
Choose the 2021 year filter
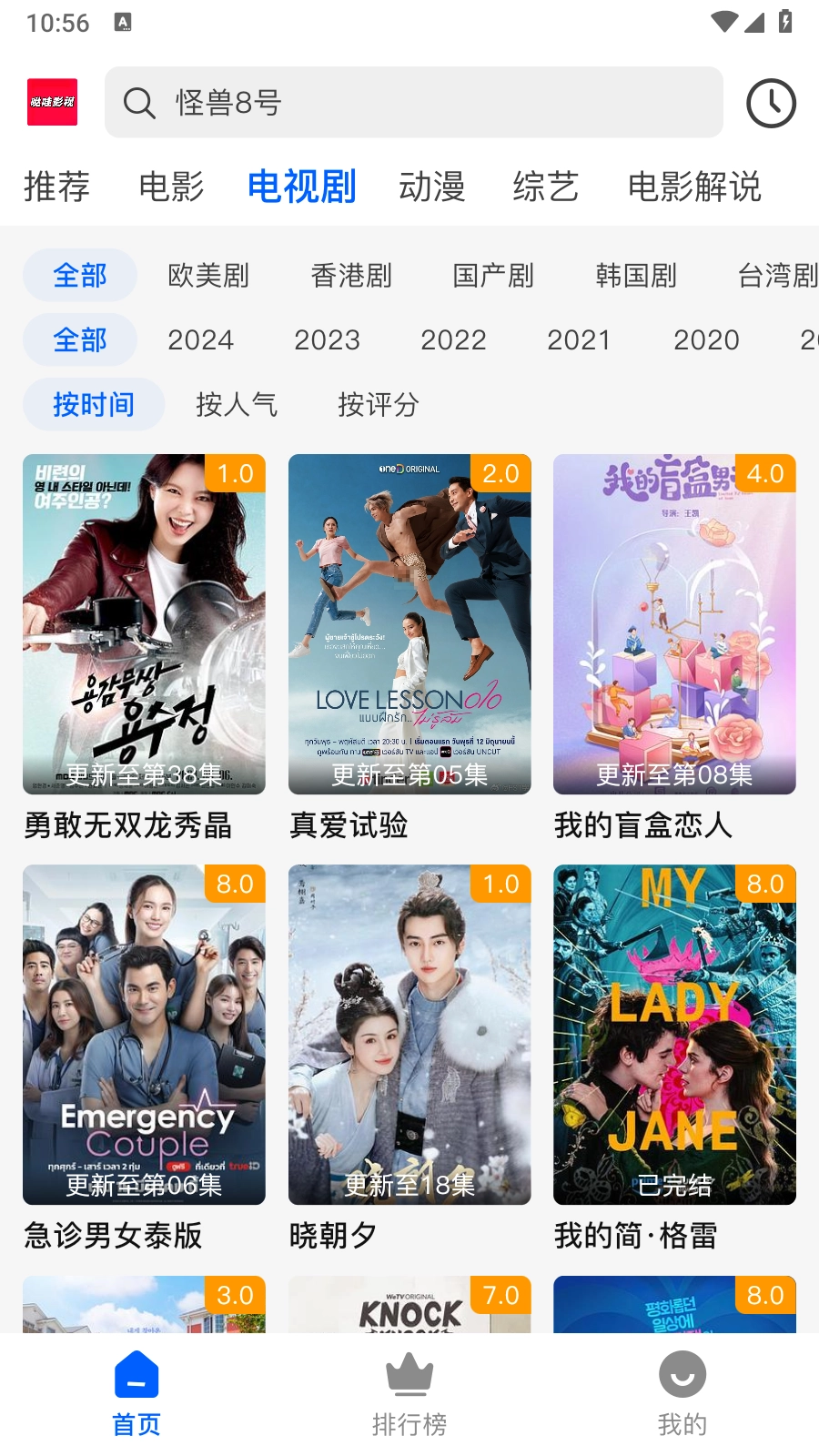579,339
